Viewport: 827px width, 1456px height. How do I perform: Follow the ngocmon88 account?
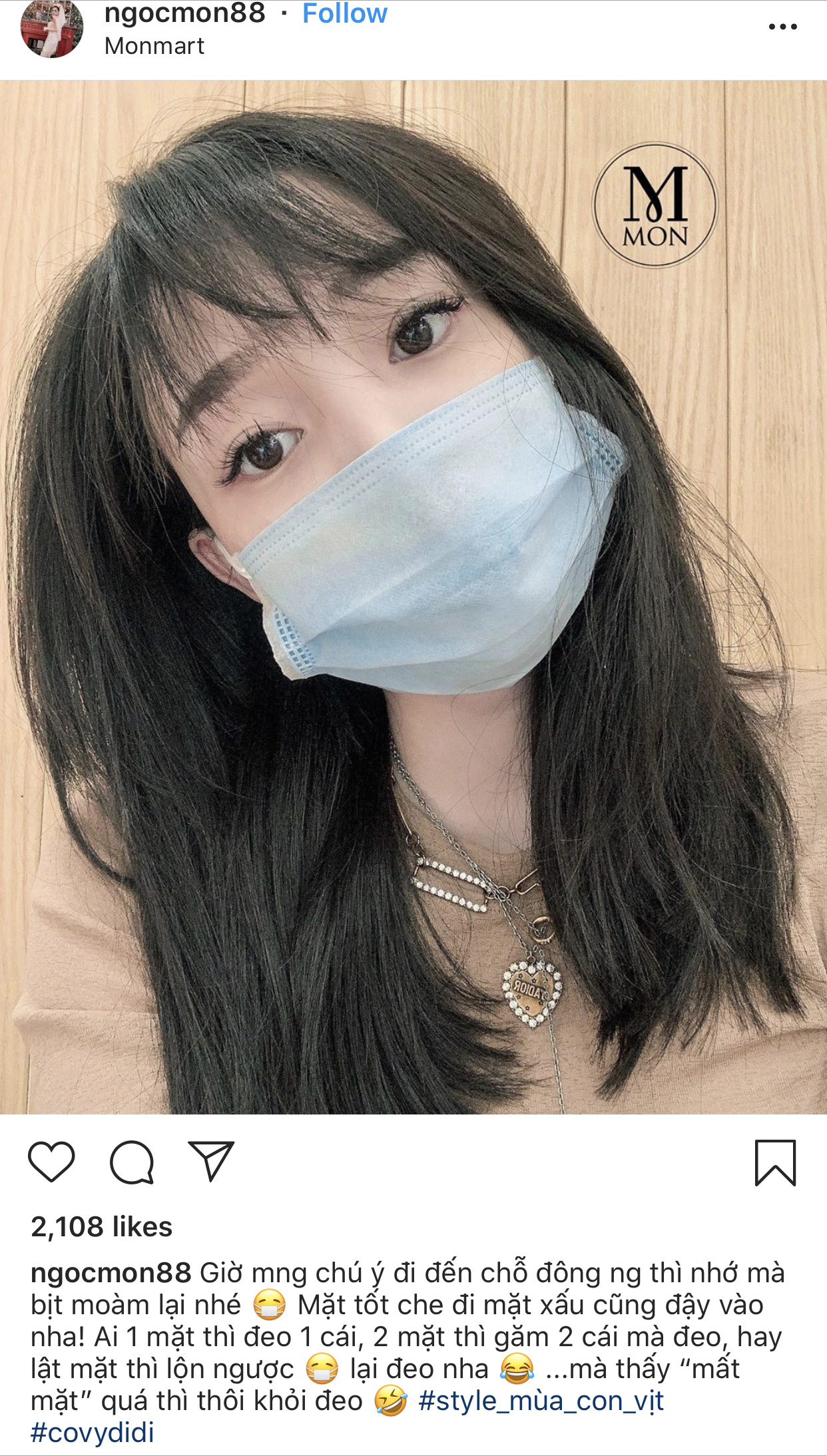tap(344, 13)
